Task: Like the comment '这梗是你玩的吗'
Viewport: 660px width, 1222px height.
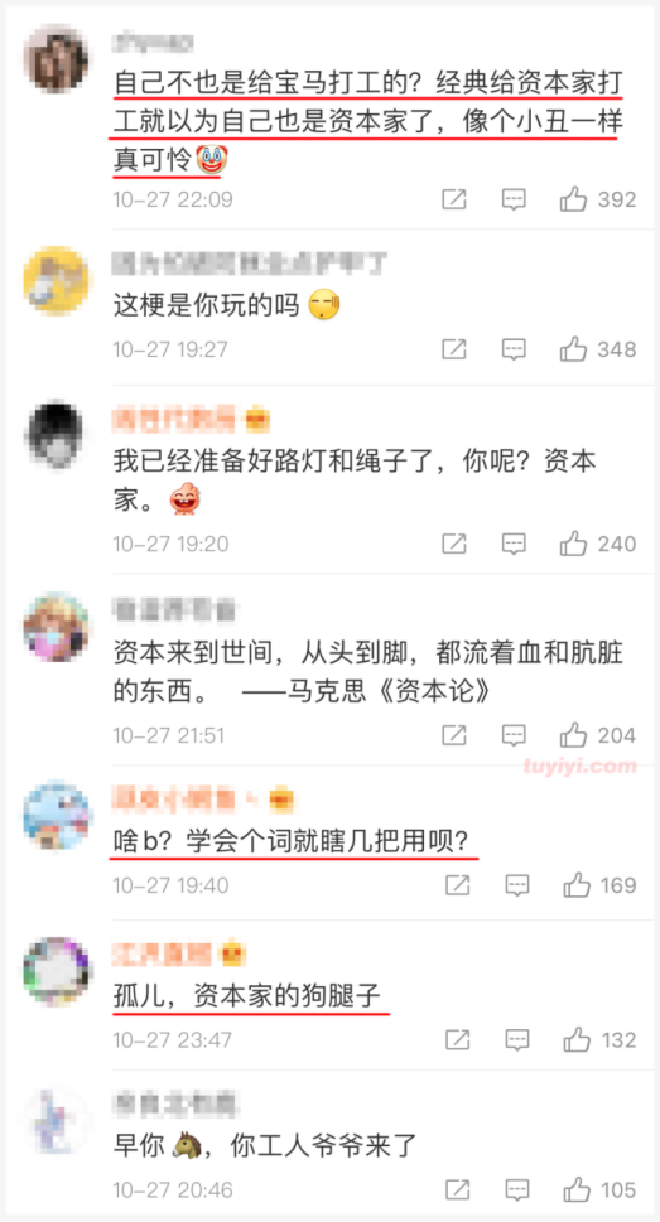Action: (x=573, y=349)
